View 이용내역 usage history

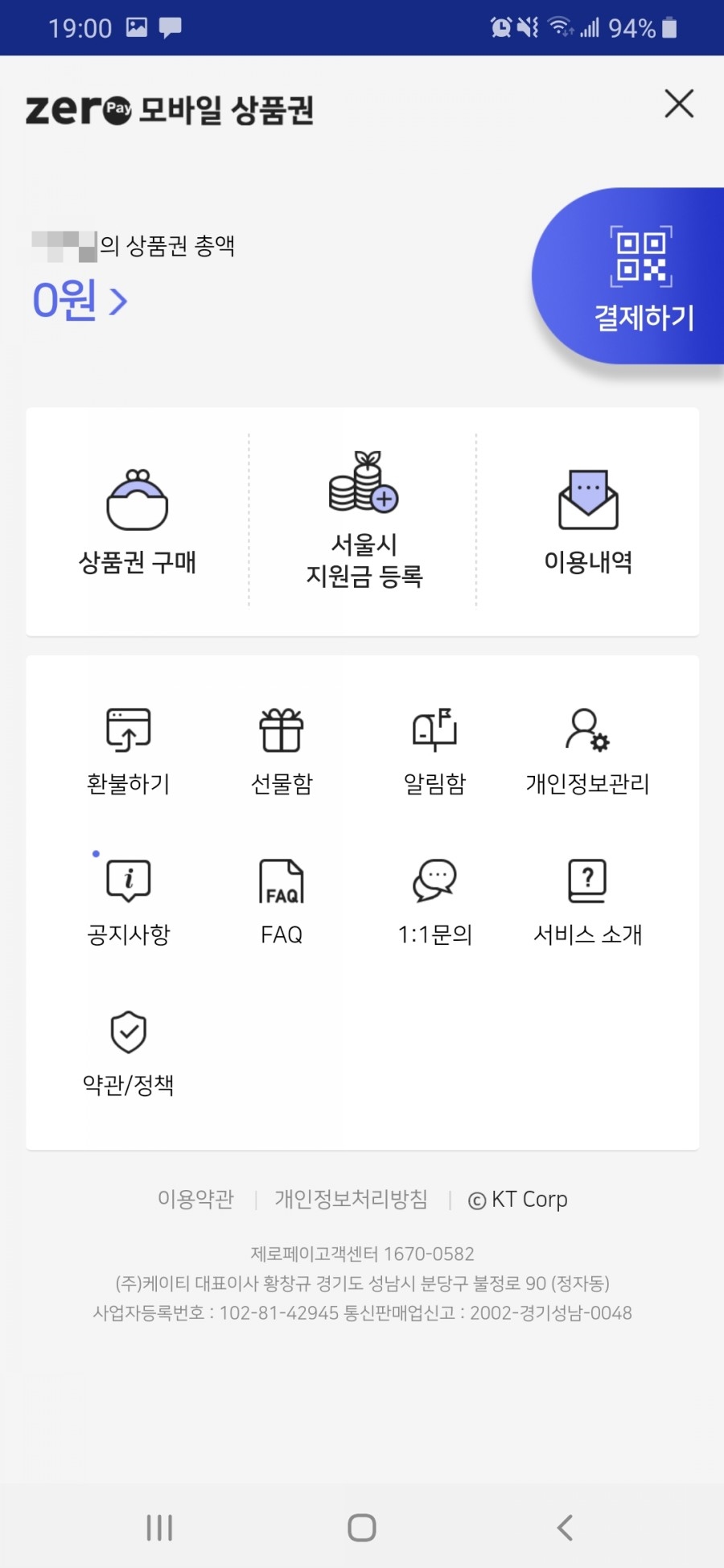(588, 520)
